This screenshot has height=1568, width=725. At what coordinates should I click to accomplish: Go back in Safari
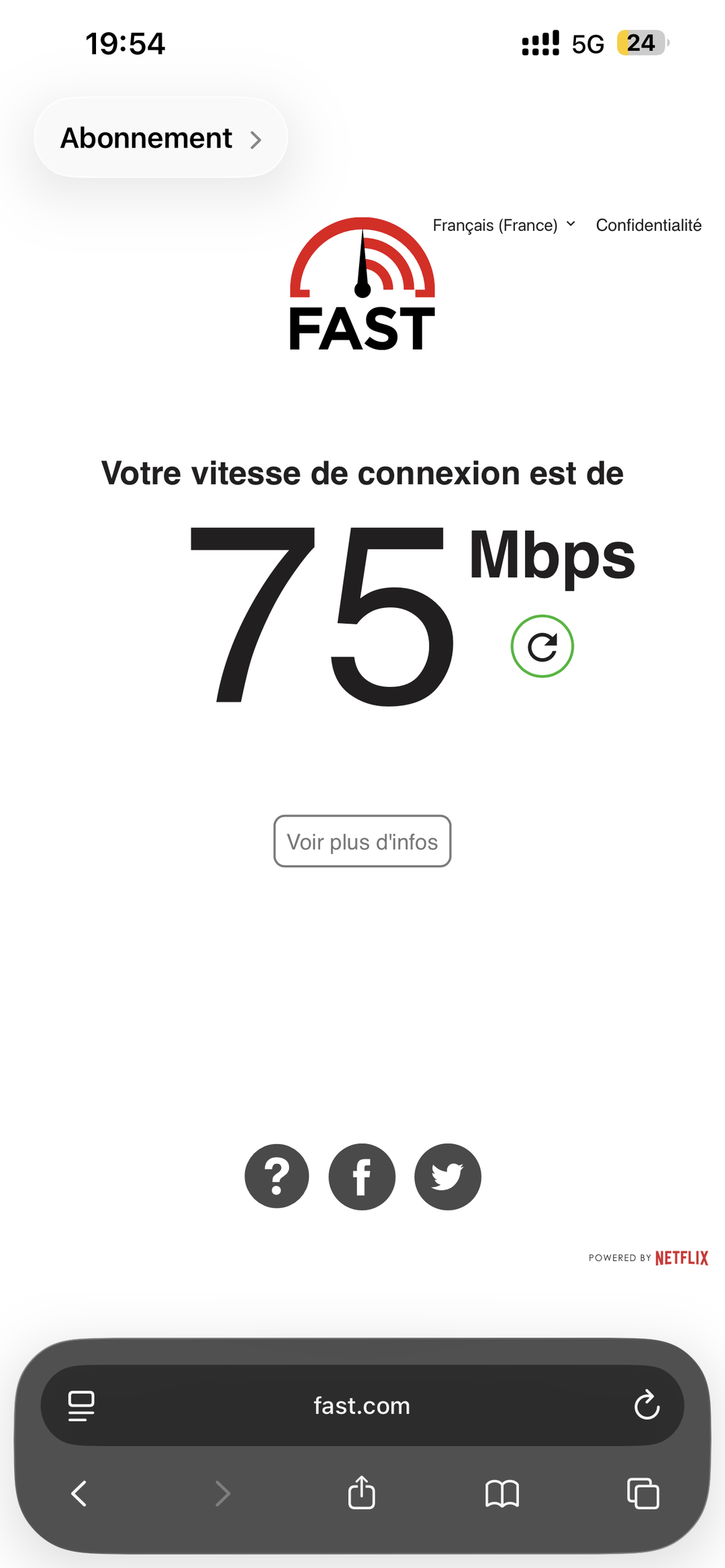pyautogui.click(x=79, y=1494)
